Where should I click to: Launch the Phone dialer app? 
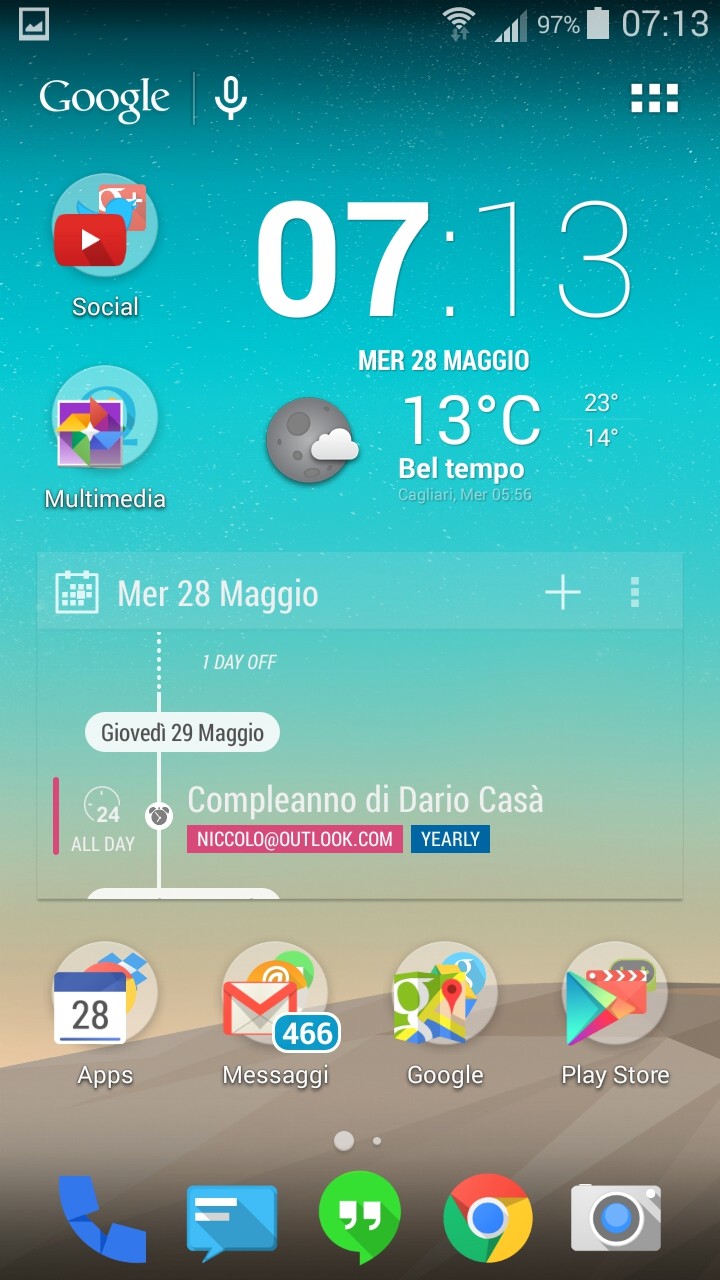[x=102, y=1218]
